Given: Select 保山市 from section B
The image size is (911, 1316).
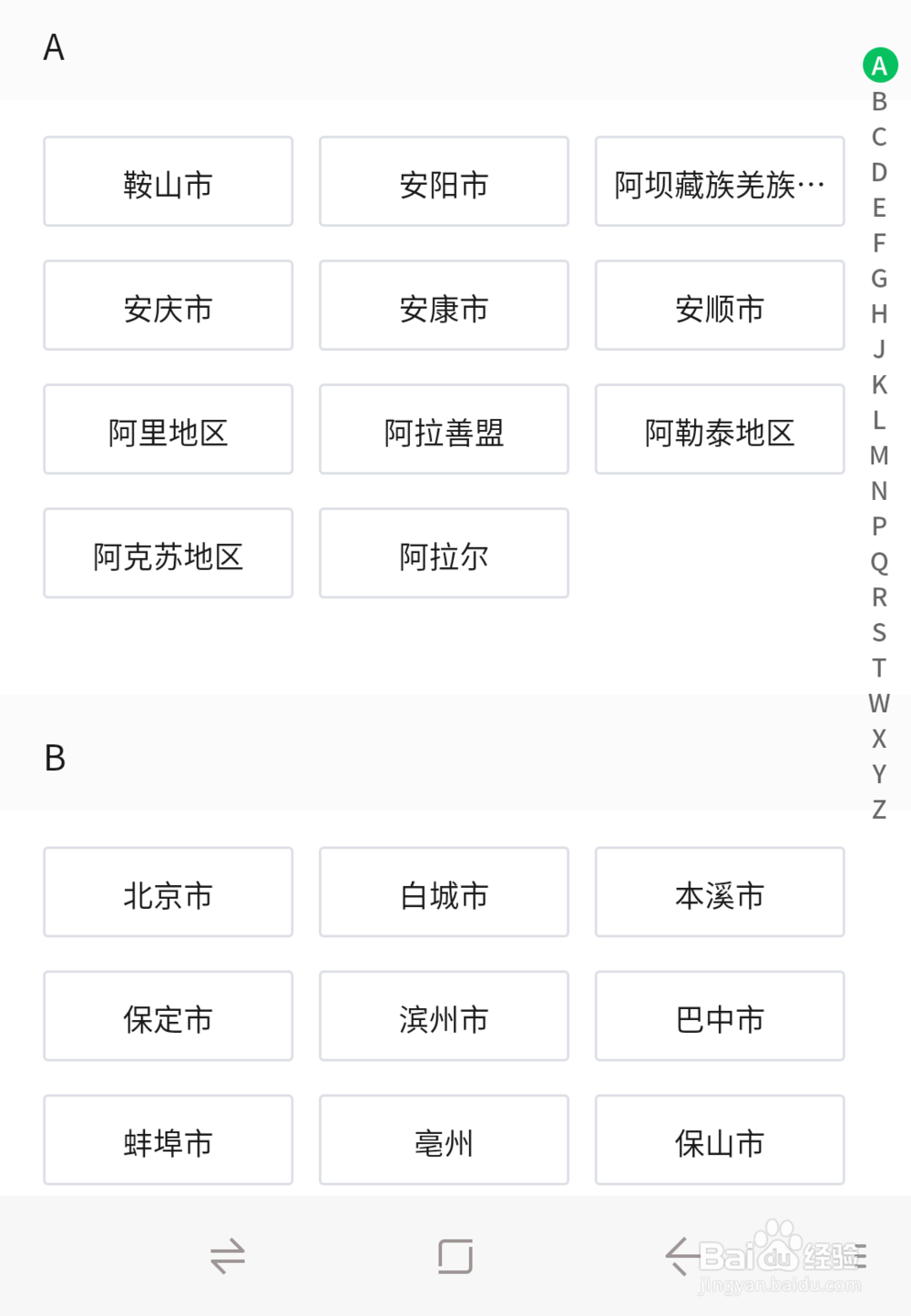Looking at the screenshot, I should click(719, 1139).
